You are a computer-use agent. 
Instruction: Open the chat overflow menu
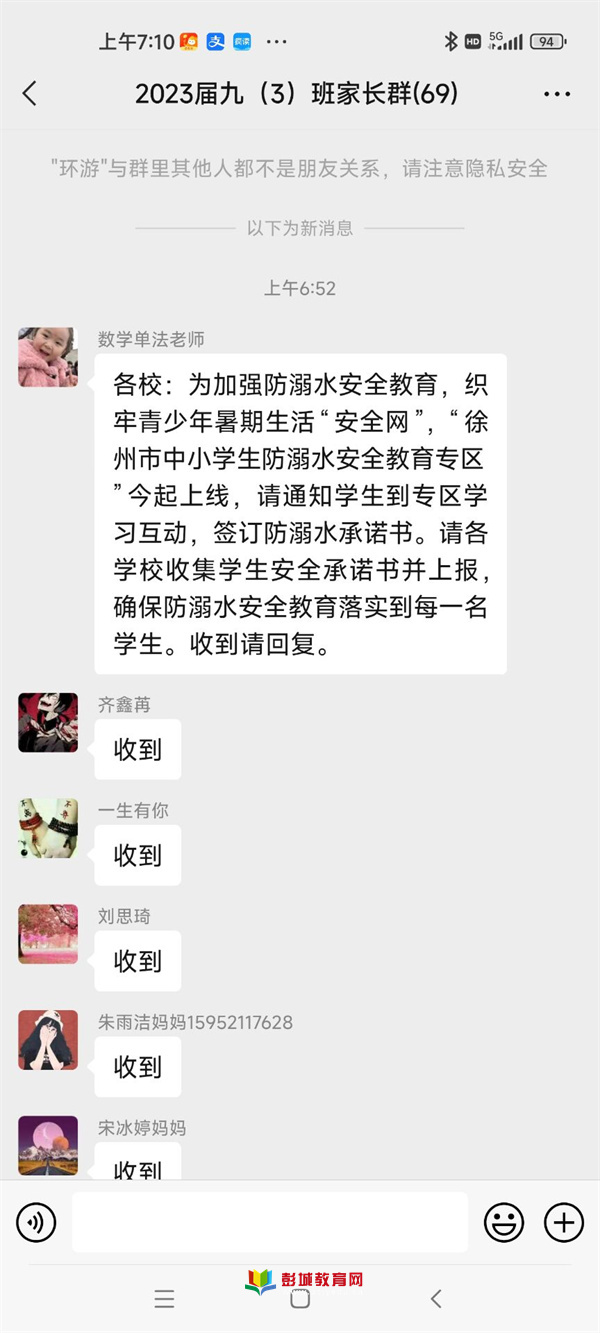click(557, 95)
